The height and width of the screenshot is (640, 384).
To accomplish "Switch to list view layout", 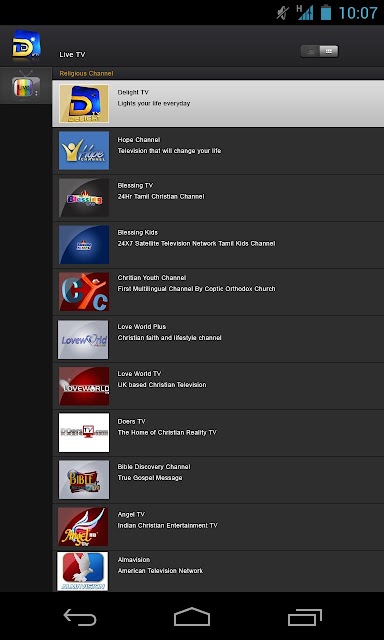I will [x=310, y=51].
